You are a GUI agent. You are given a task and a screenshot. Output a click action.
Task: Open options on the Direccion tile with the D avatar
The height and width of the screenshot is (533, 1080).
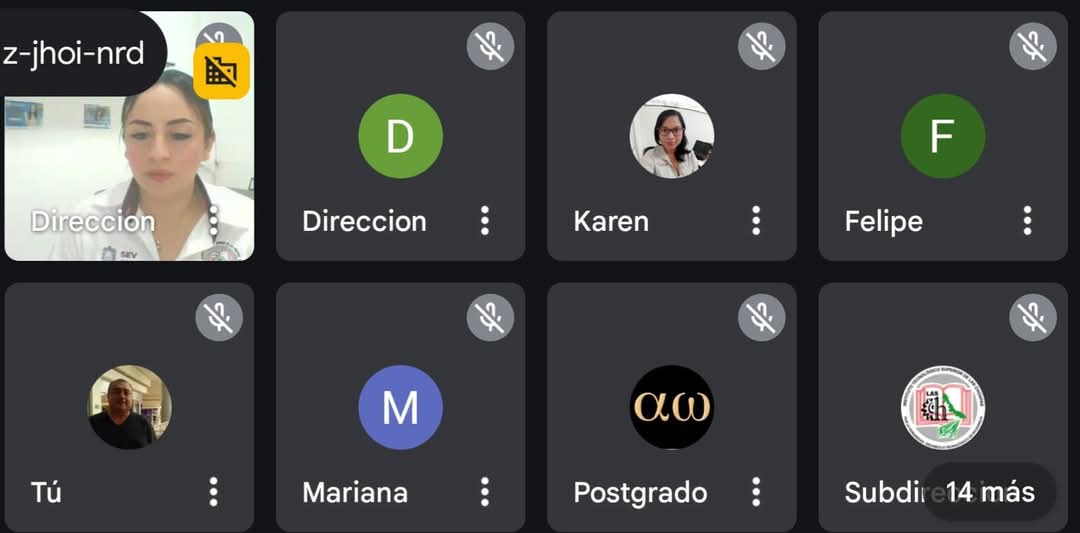(485, 220)
